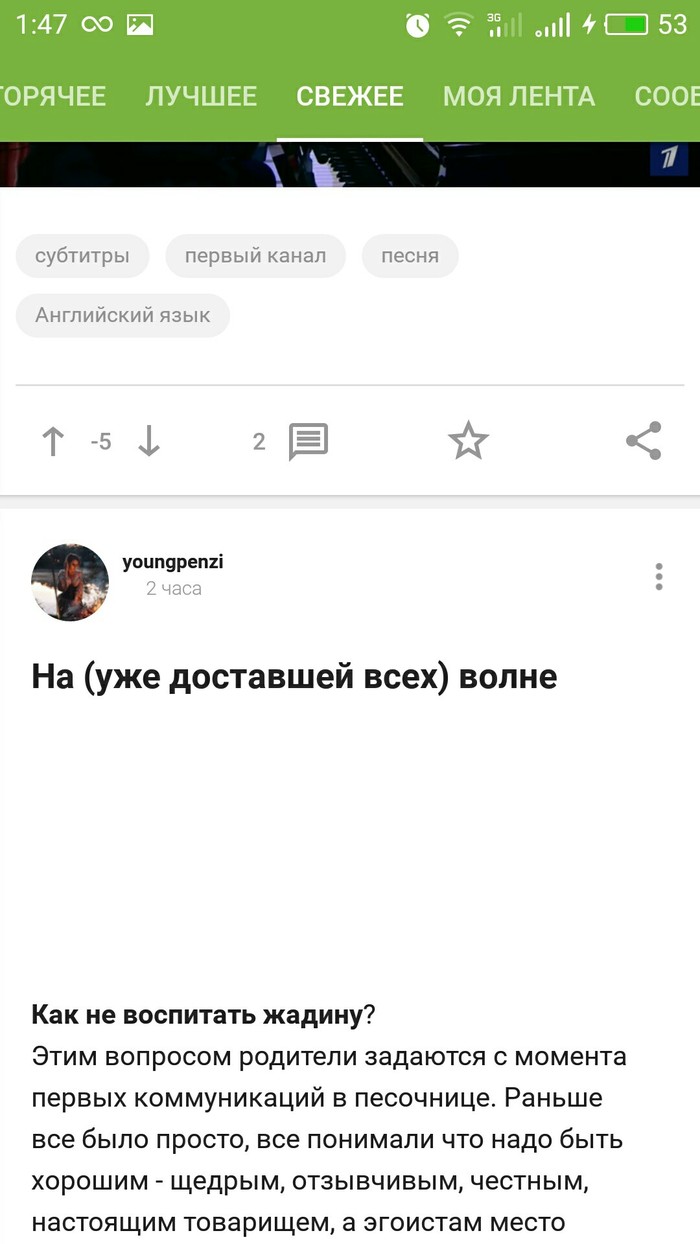Screen dimensions: 700x1244
Task: Switch to the Лучшее tab
Action: pyautogui.click(x=201, y=96)
